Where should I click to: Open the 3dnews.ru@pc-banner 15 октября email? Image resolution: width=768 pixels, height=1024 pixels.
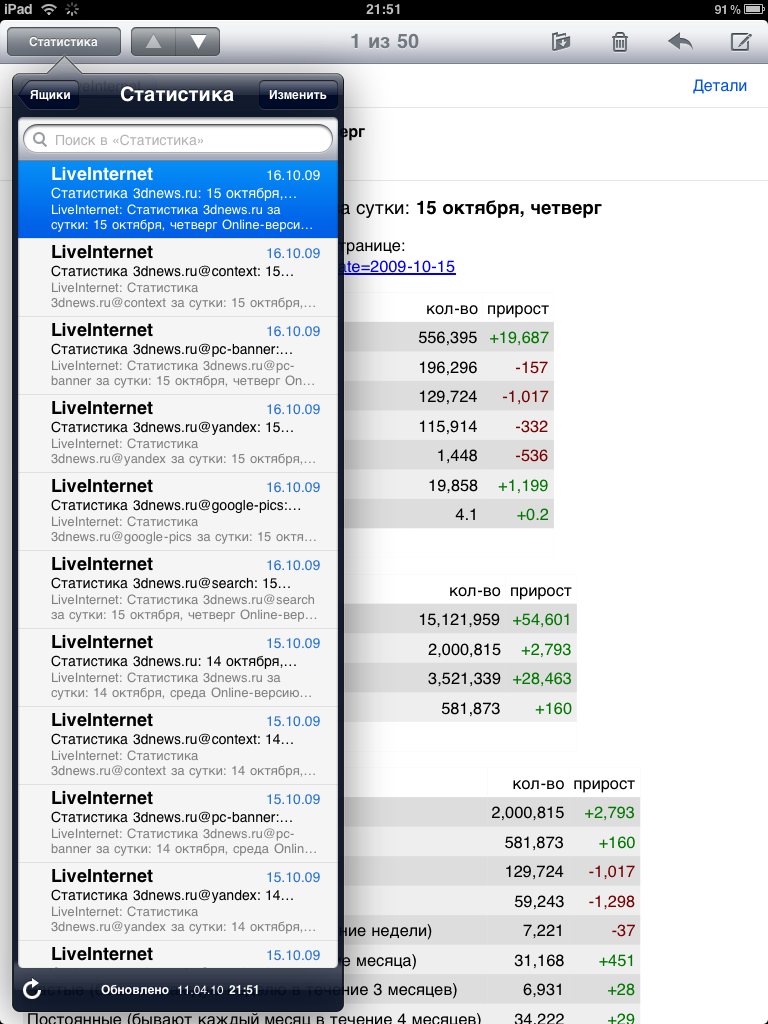(x=180, y=355)
